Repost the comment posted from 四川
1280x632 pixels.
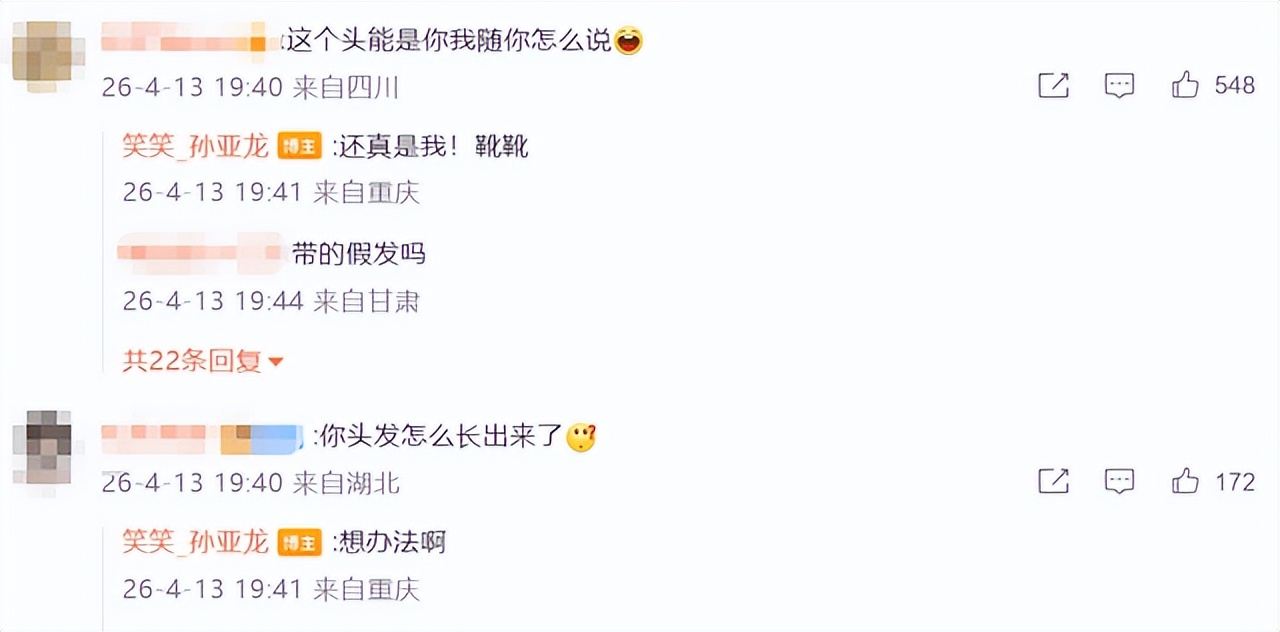pos(1053,86)
